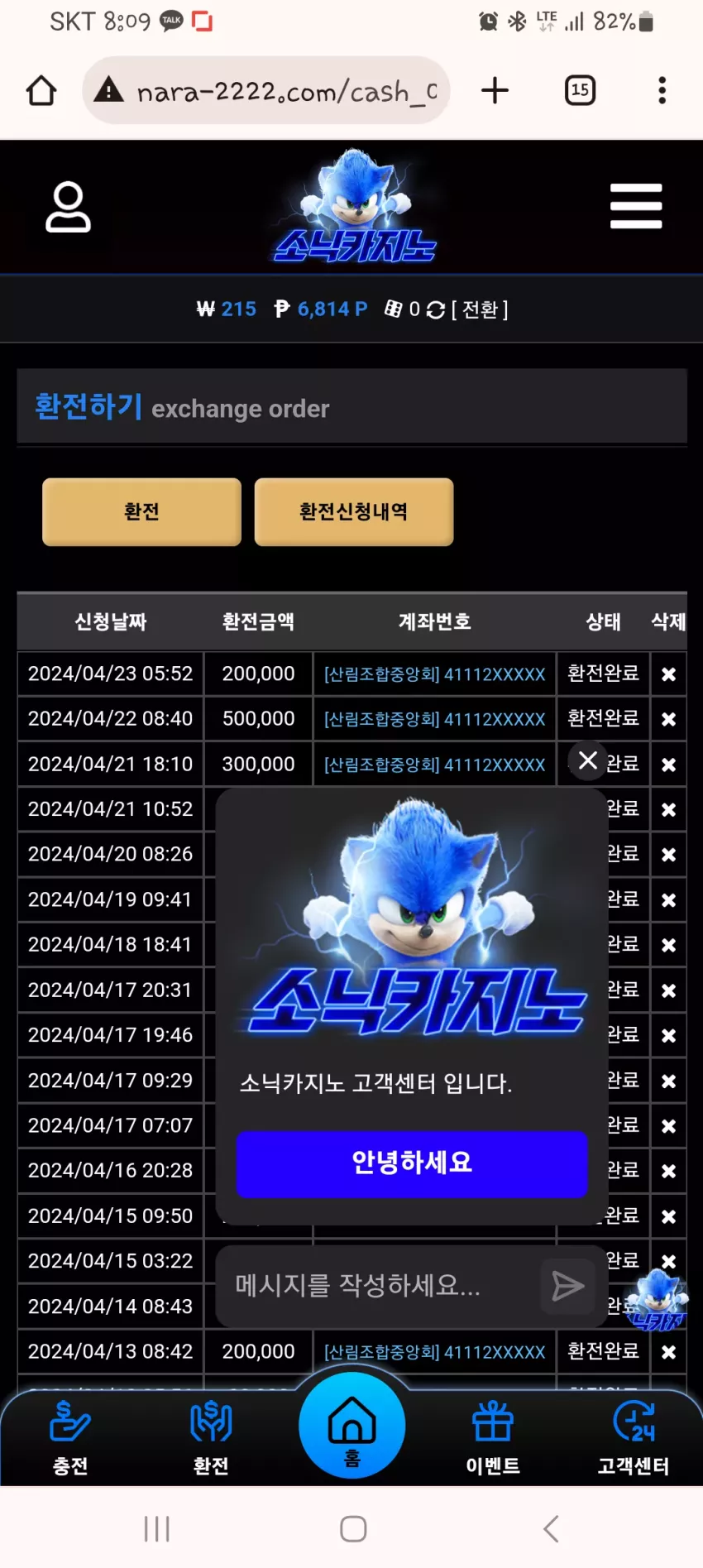Viewport: 703px width, 1568px height.
Task: Delete the 2024/04/23 05:52 entry
Action: click(668, 674)
